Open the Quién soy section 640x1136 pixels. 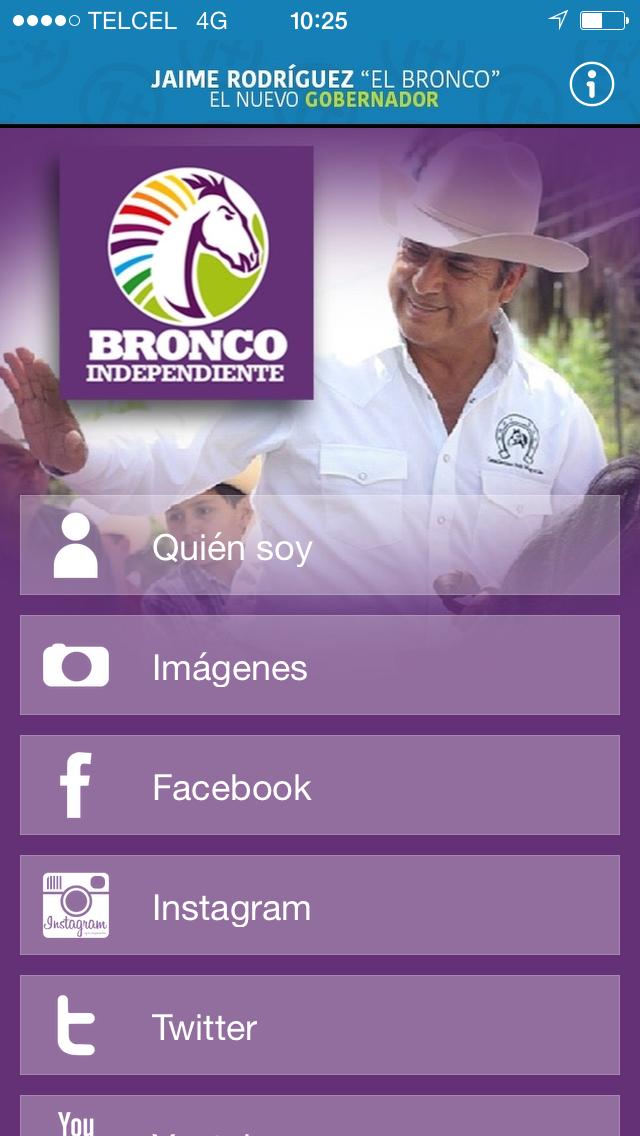pyautogui.click(x=320, y=546)
